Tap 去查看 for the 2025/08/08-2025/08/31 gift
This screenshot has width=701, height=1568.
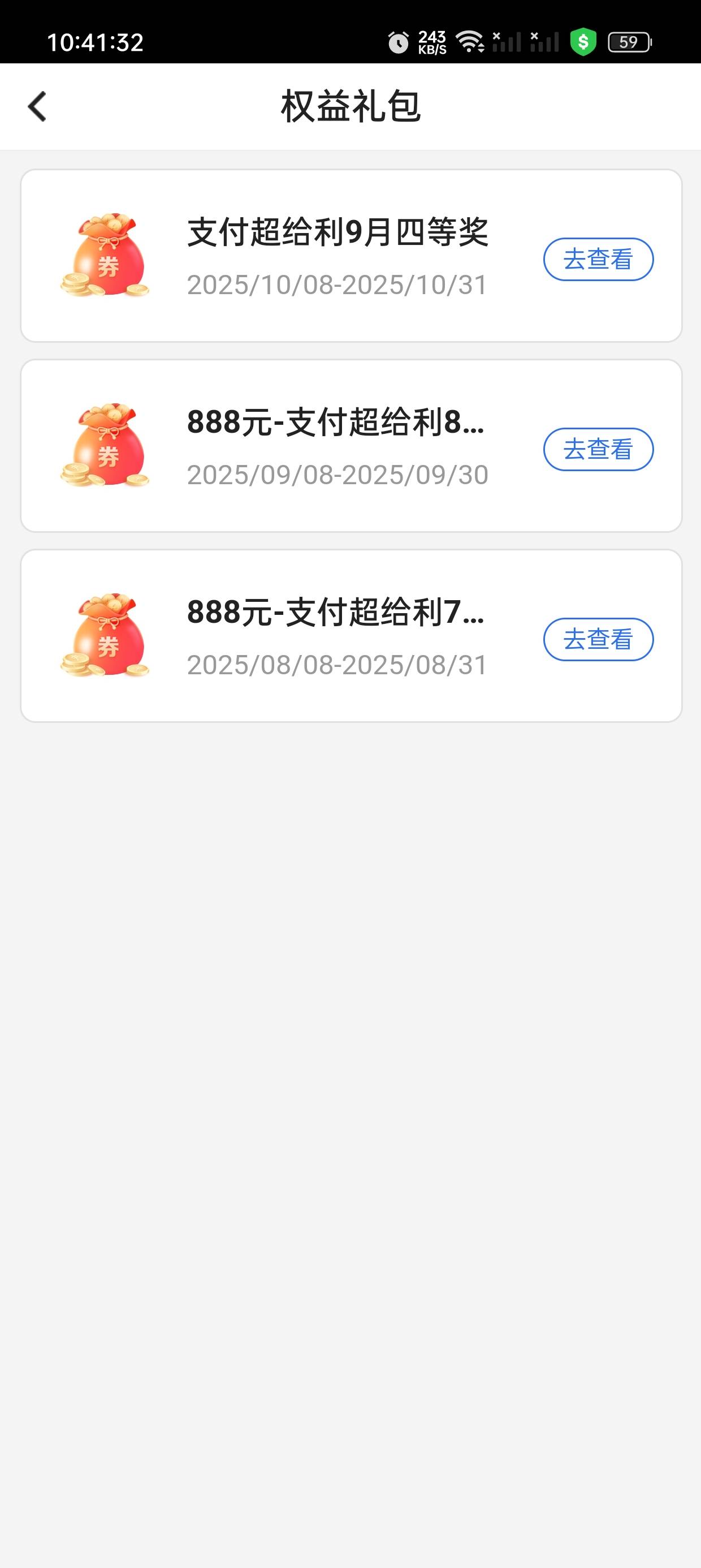598,639
